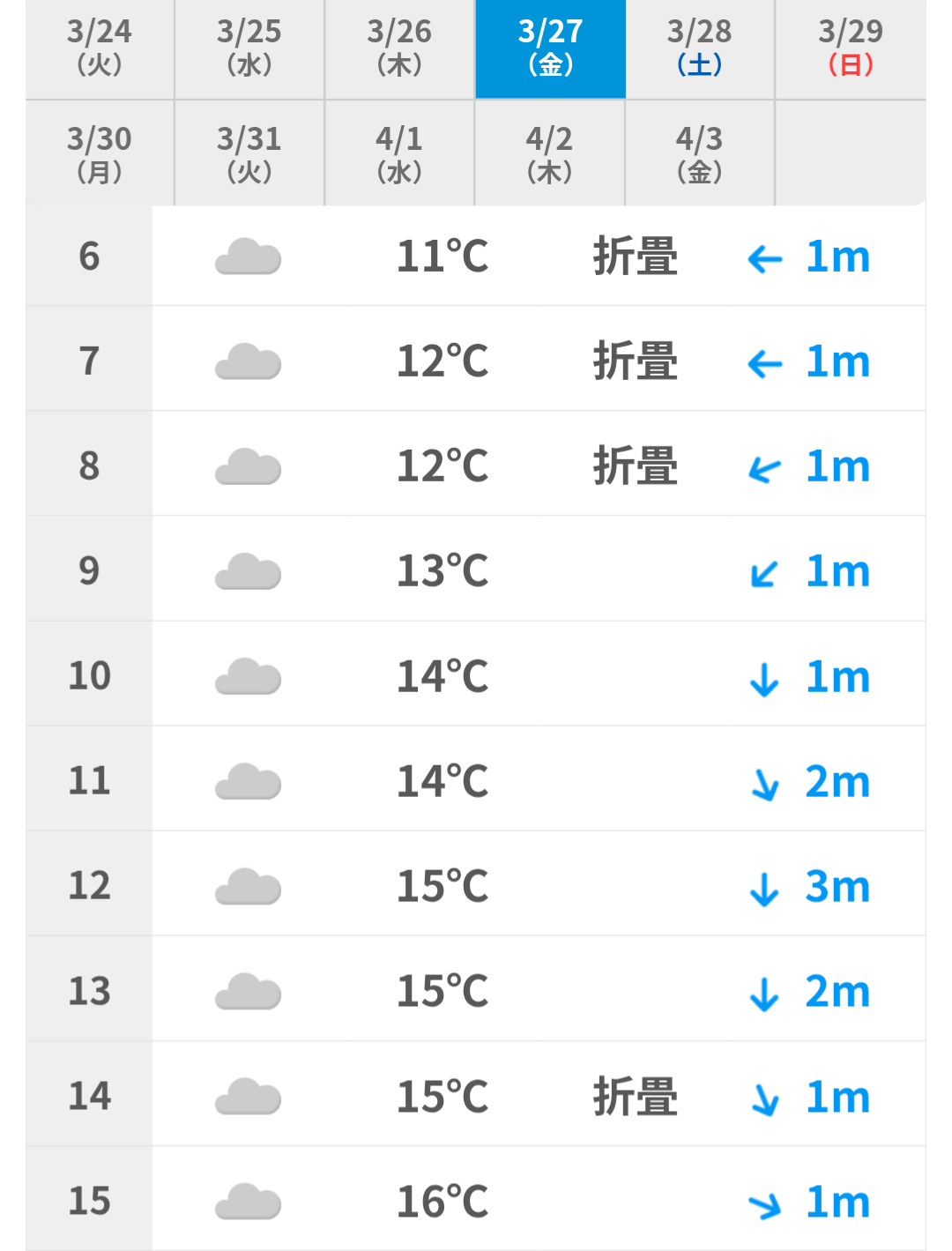
Task: Click the downward wind arrow at 10時
Action: coord(763,676)
